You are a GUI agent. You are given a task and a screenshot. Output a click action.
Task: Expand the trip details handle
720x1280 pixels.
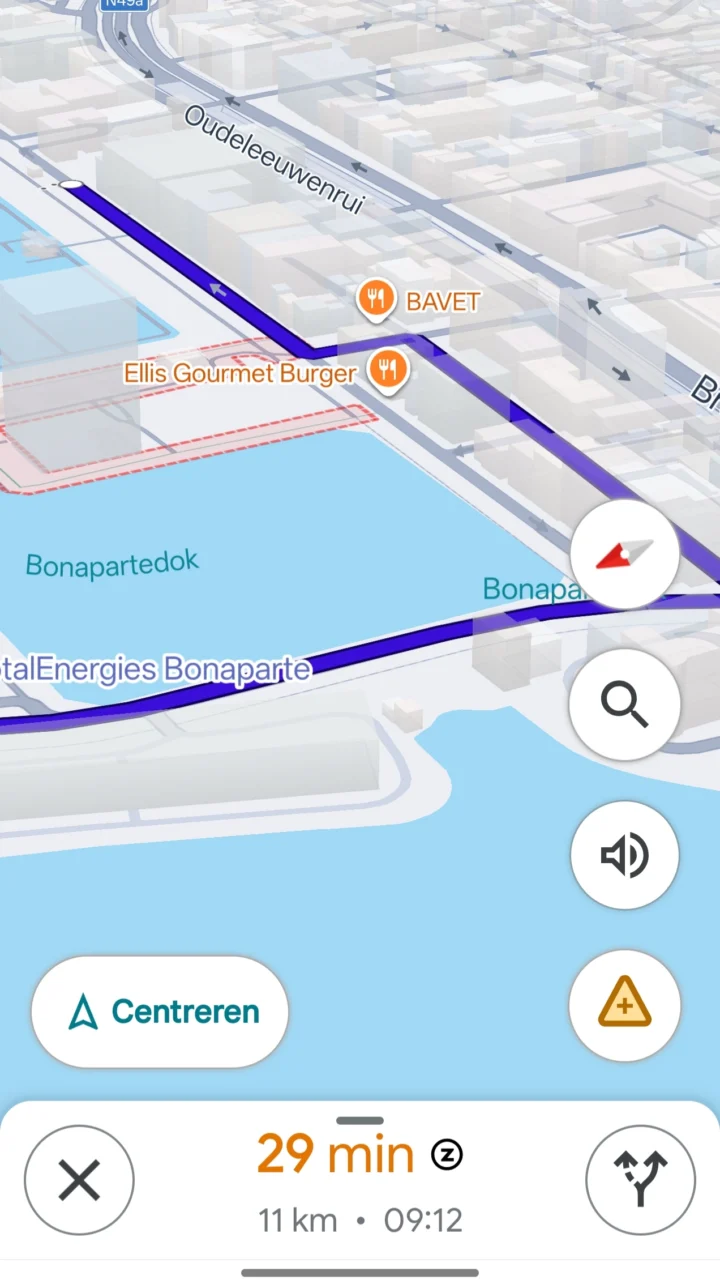point(360,1121)
